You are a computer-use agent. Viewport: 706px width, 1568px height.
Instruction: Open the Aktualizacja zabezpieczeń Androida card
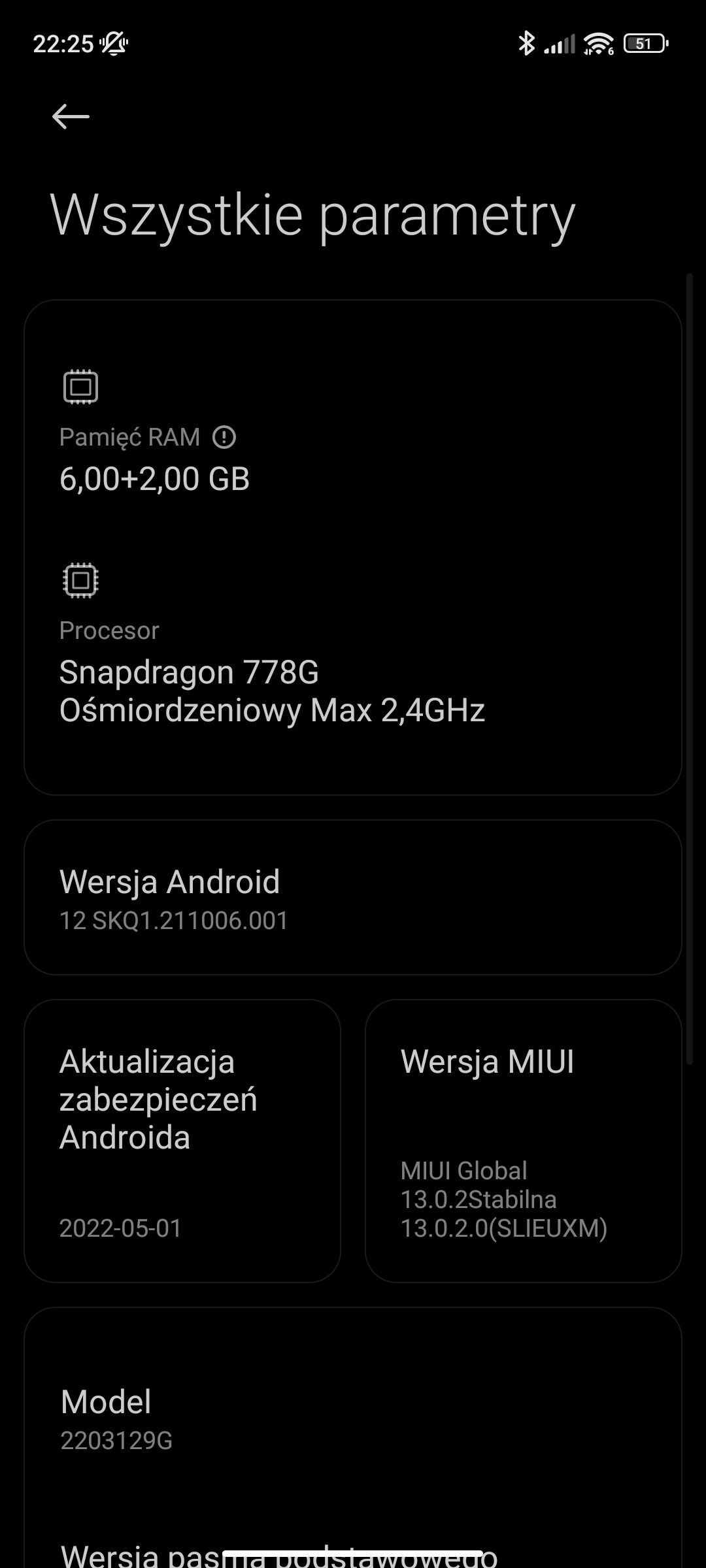182,1141
